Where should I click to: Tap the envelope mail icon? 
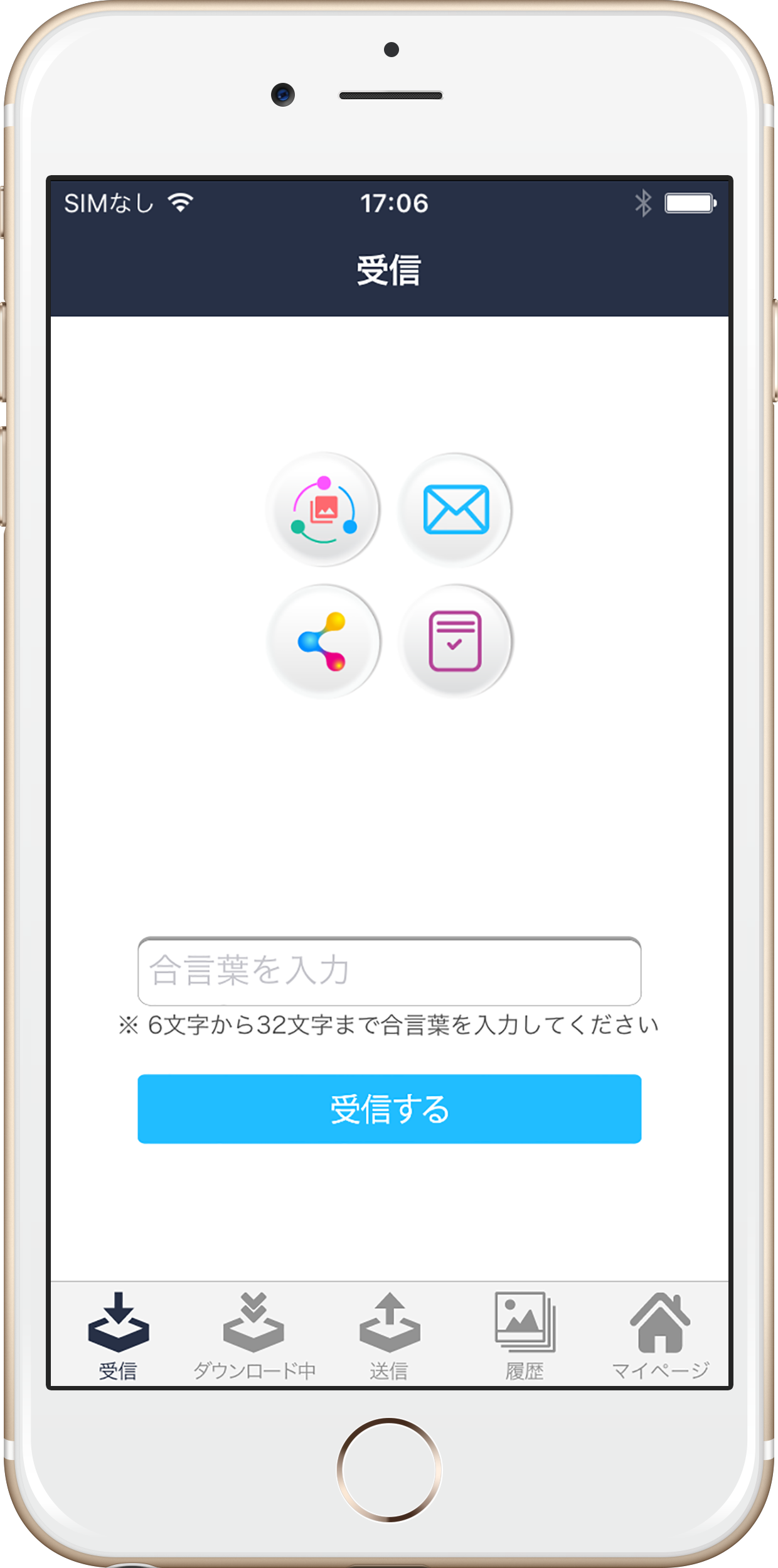point(456,510)
